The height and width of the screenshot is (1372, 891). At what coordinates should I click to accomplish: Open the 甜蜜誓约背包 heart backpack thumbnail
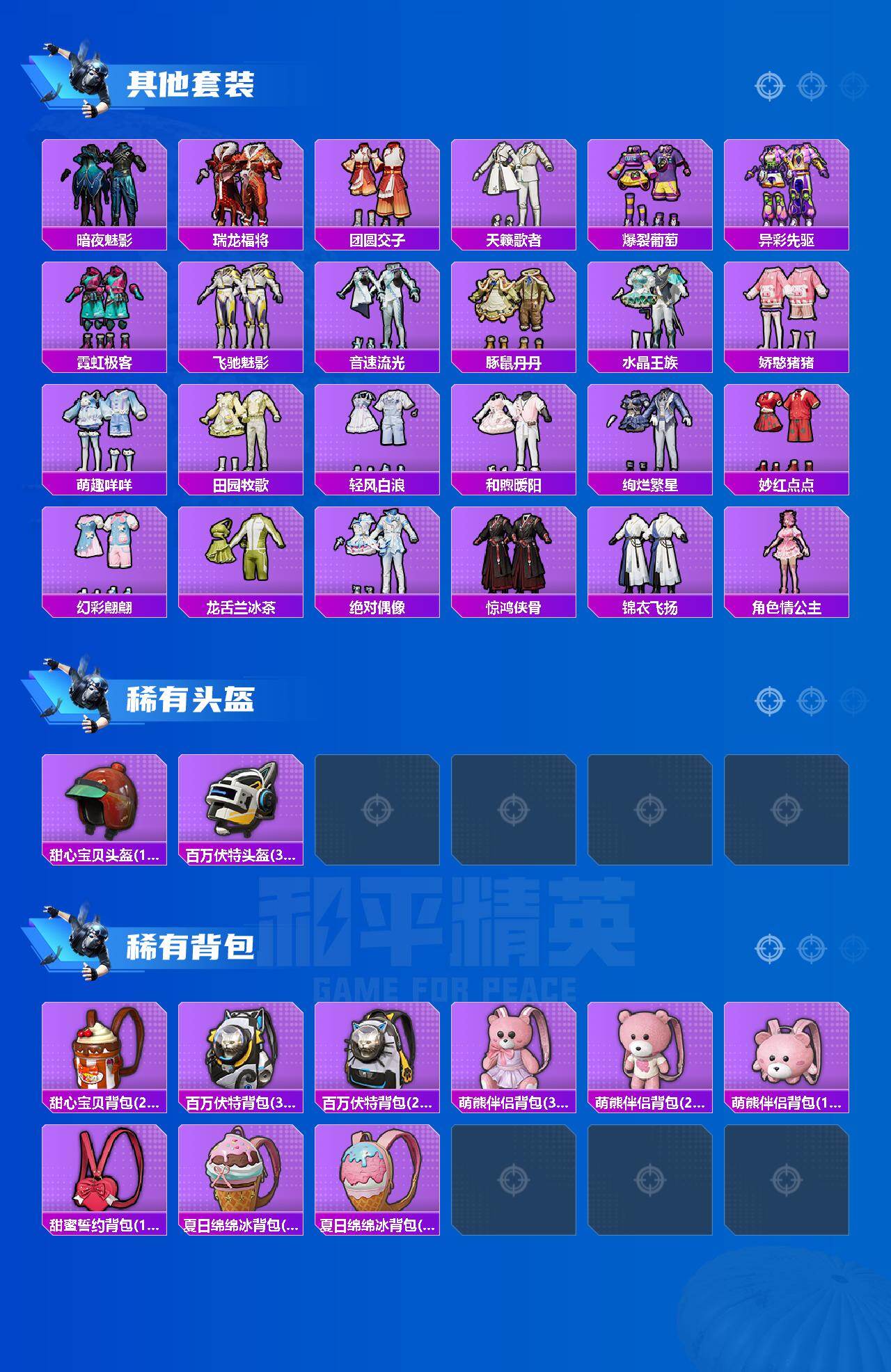click(103, 1183)
